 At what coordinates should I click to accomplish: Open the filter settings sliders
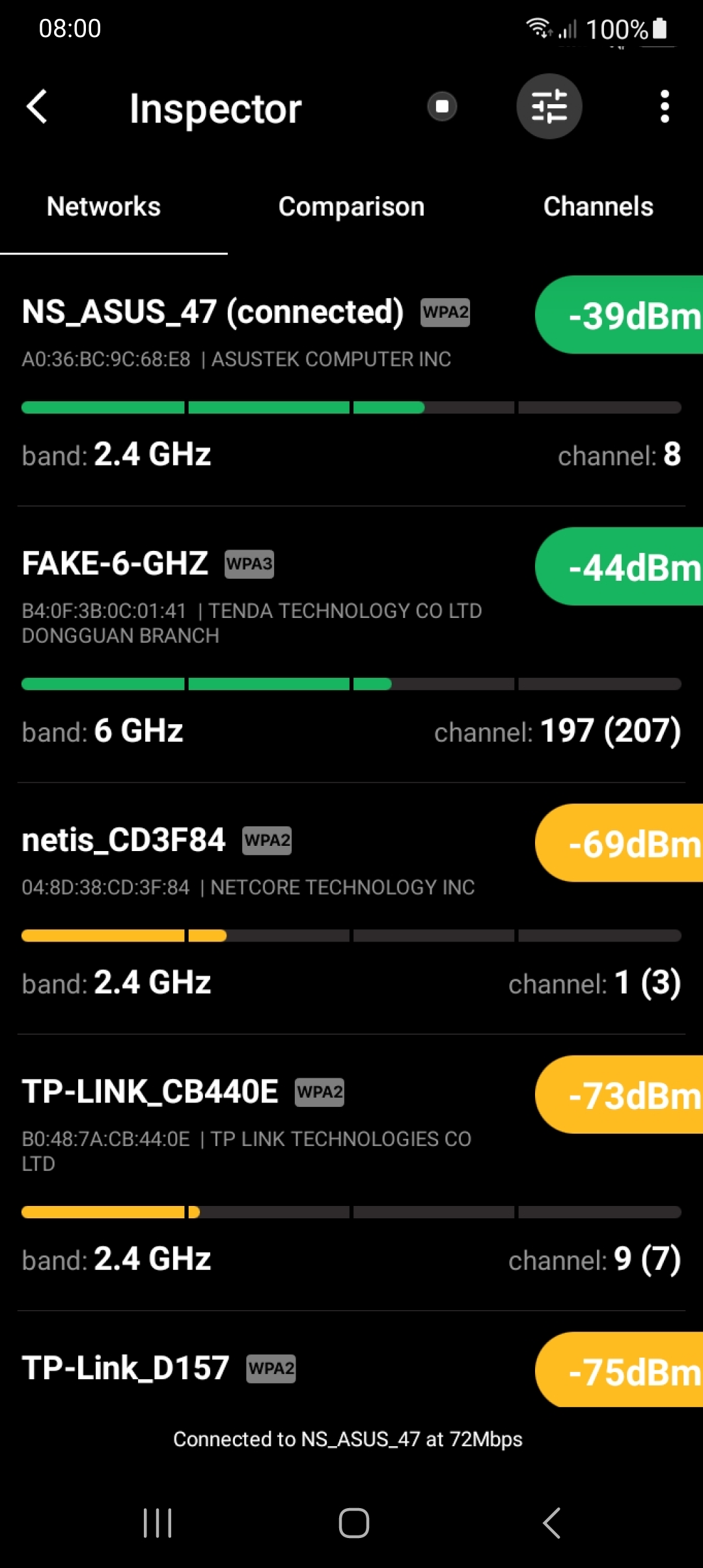(x=549, y=106)
